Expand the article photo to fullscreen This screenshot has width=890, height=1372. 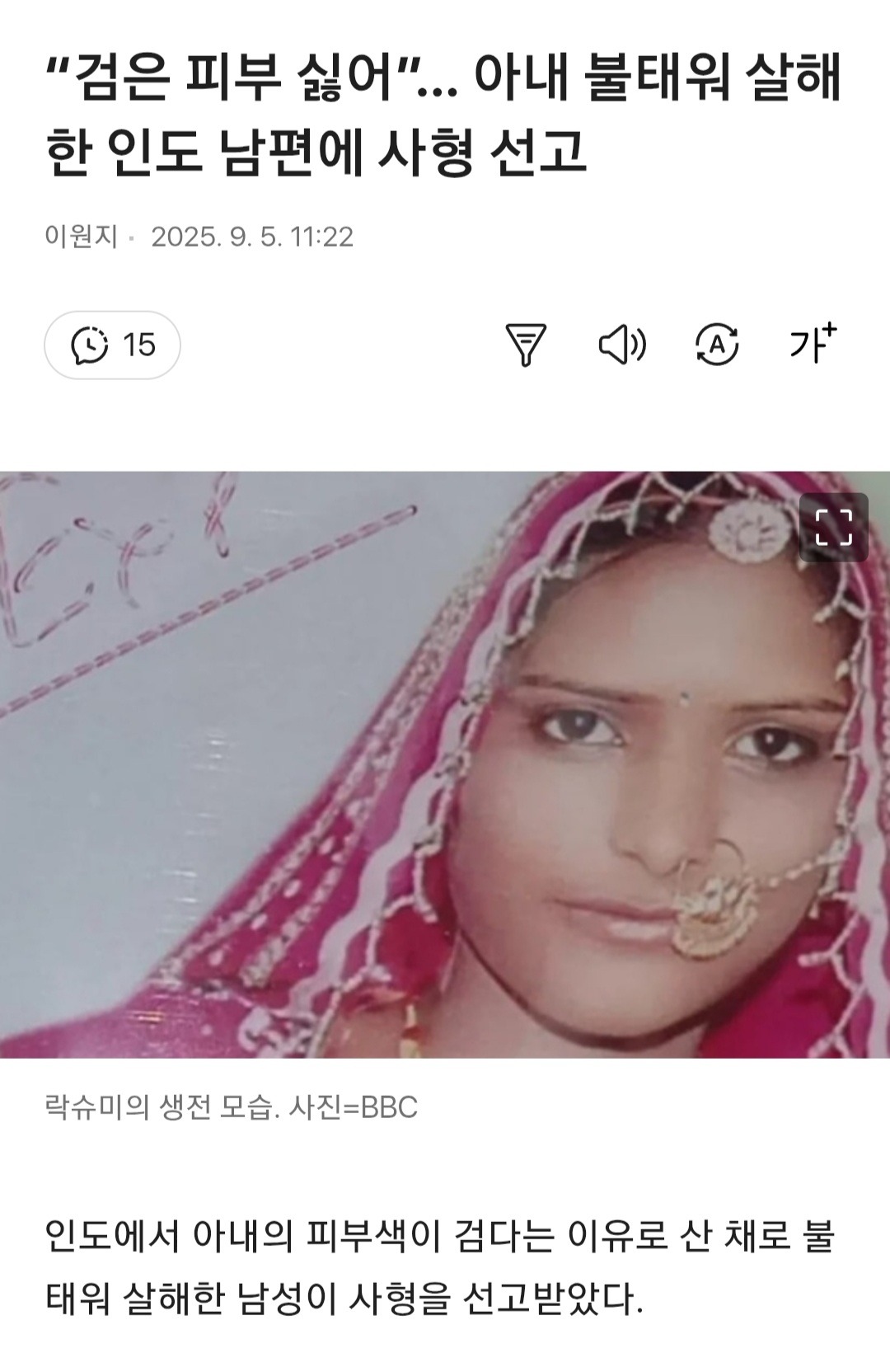coord(833,528)
